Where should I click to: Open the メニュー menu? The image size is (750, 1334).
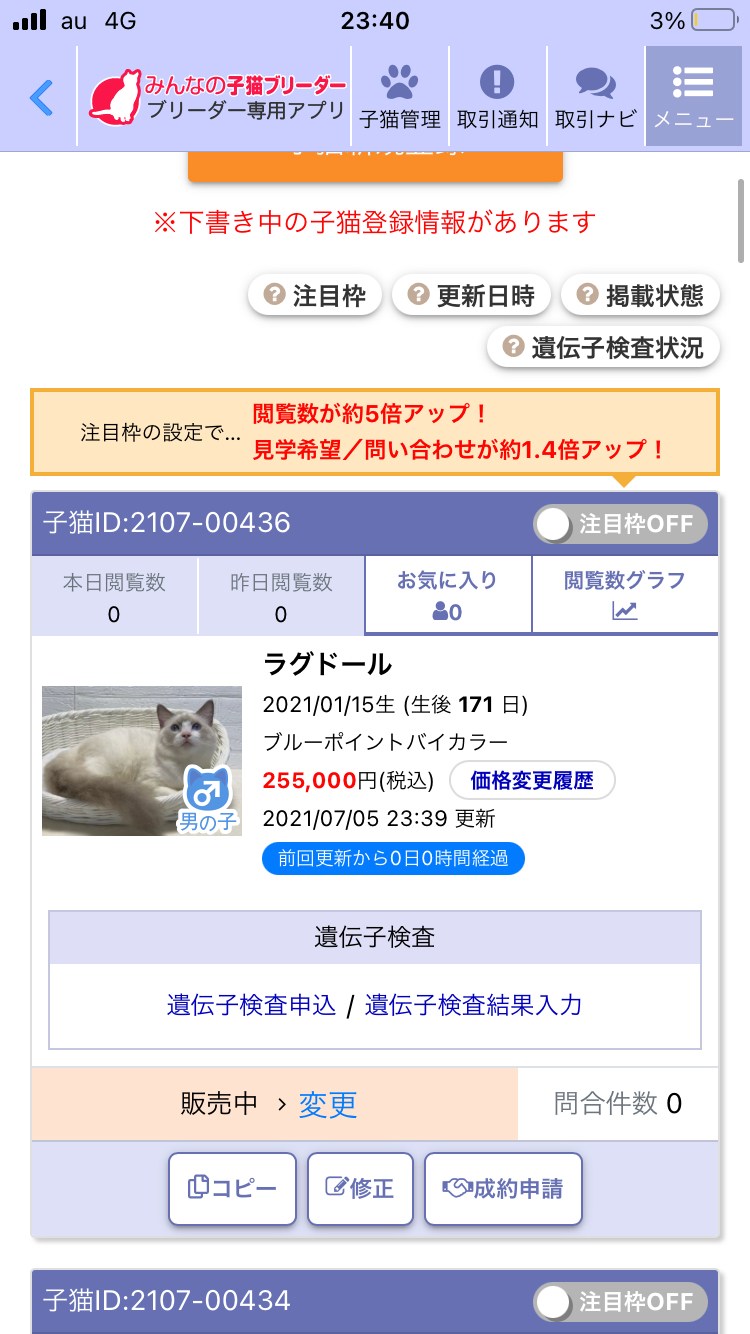693,97
